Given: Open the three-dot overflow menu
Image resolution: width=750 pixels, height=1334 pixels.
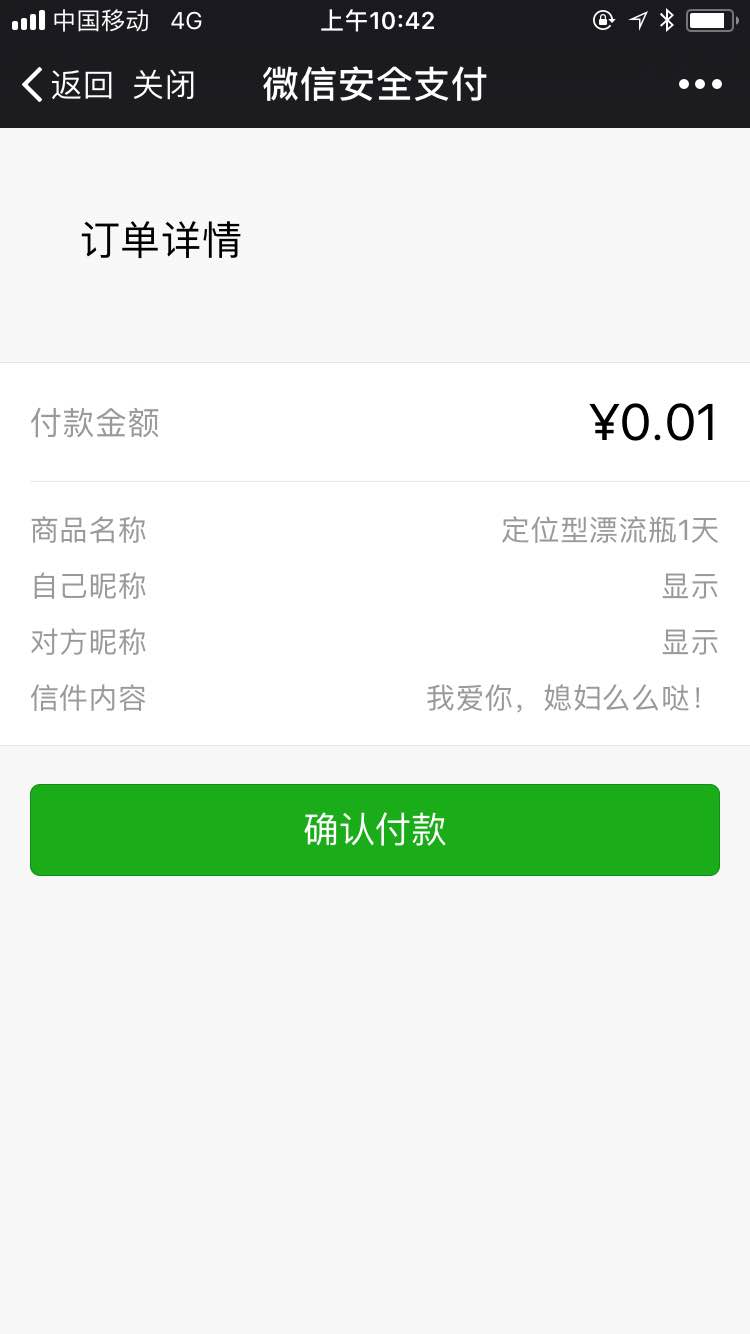Looking at the screenshot, I should pos(700,85).
